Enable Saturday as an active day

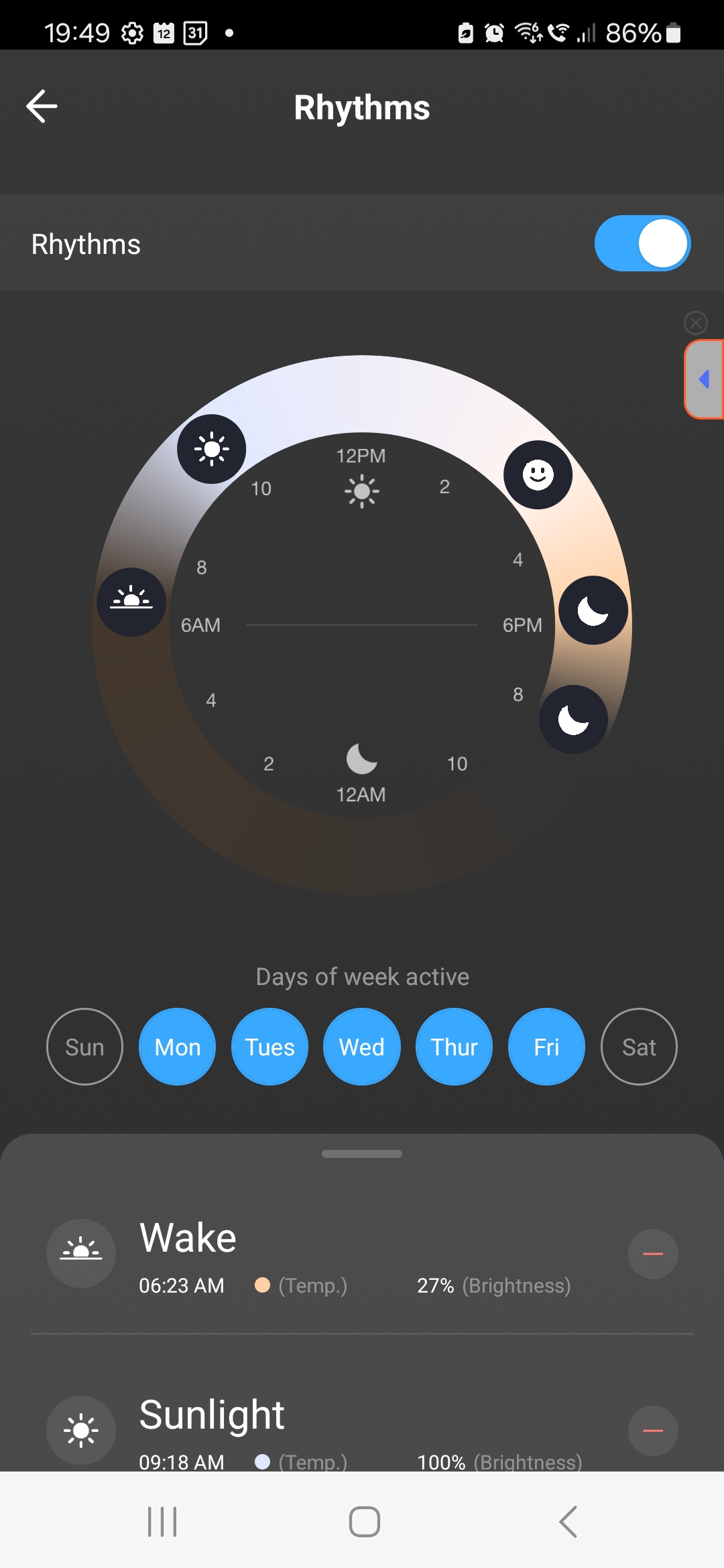[639, 1047]
